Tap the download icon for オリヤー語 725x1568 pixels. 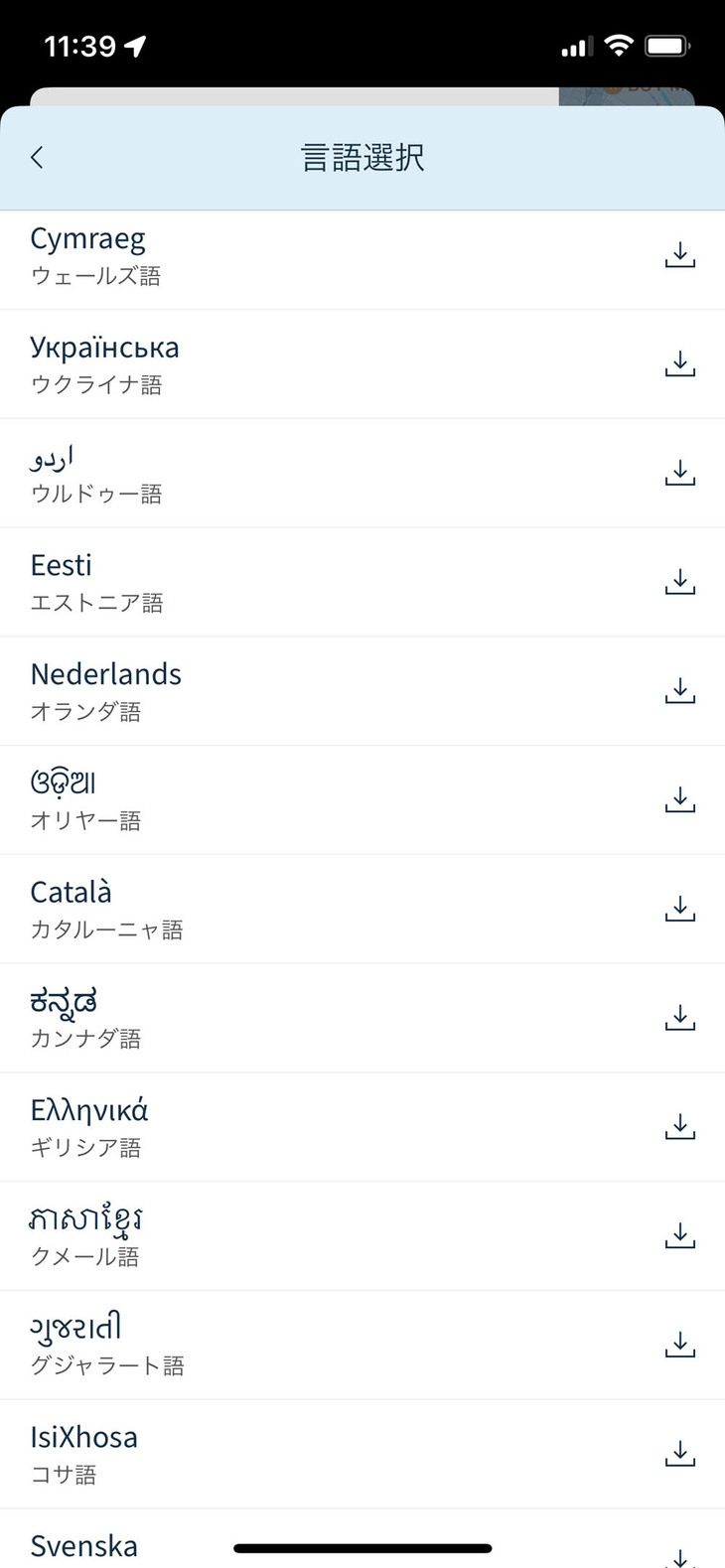679,800
